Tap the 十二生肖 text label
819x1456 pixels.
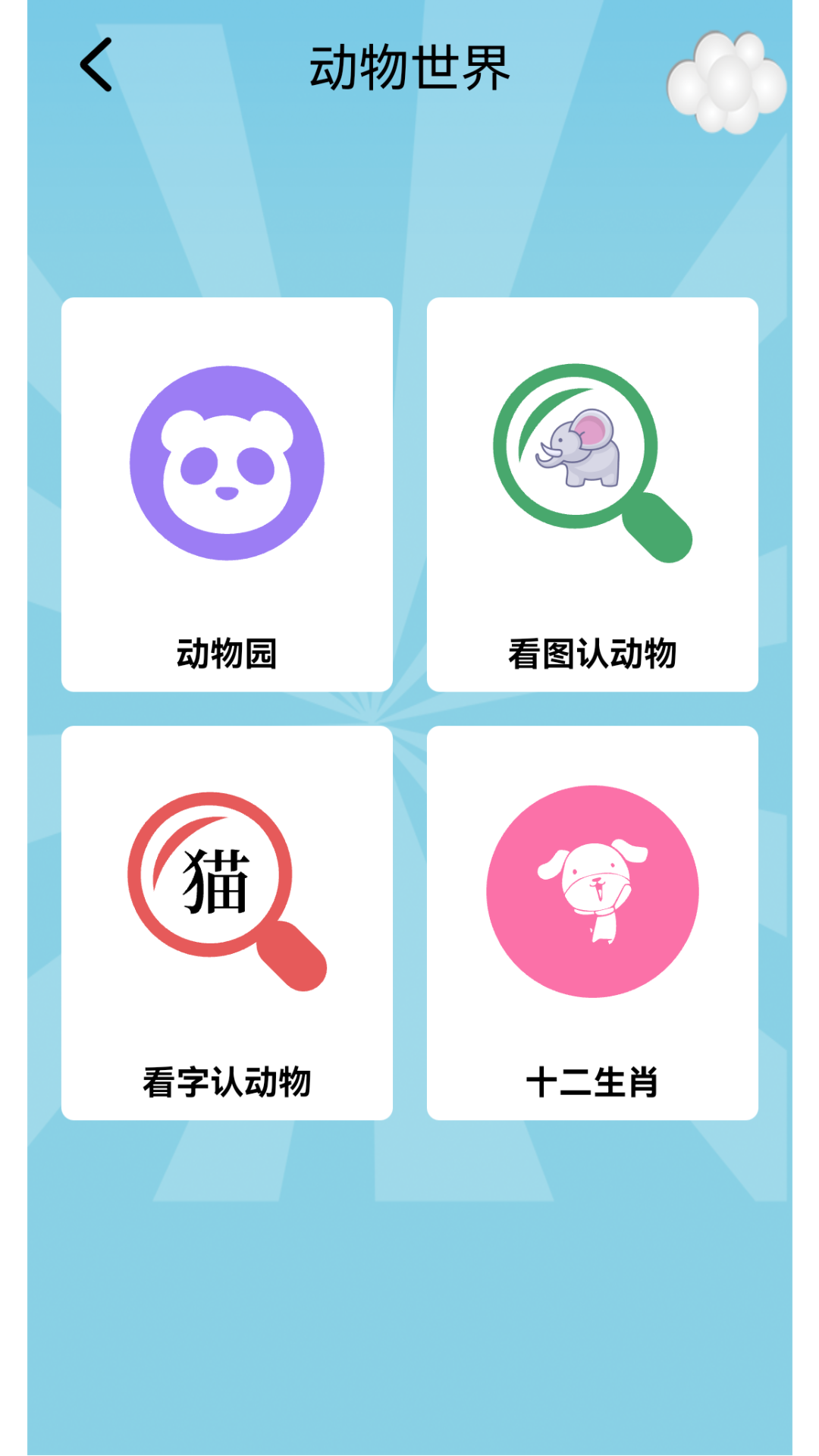click(594, 1084)
